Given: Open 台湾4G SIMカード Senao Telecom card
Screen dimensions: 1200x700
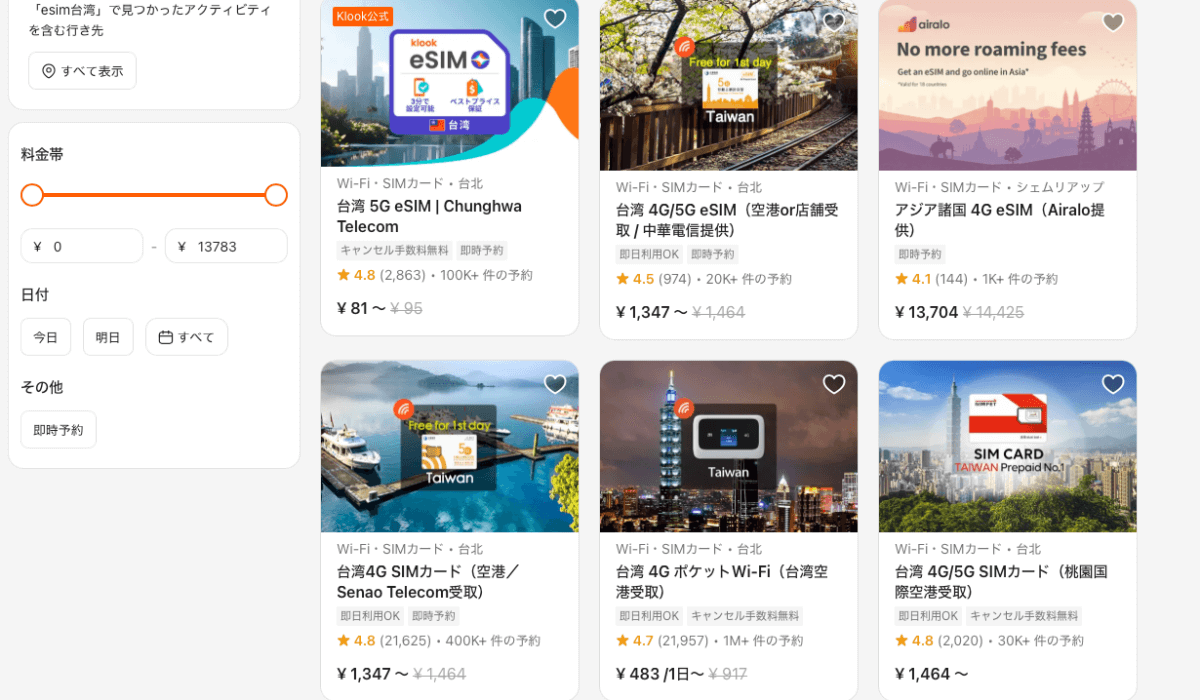Looking at the screenshot, I should point(428,582).
